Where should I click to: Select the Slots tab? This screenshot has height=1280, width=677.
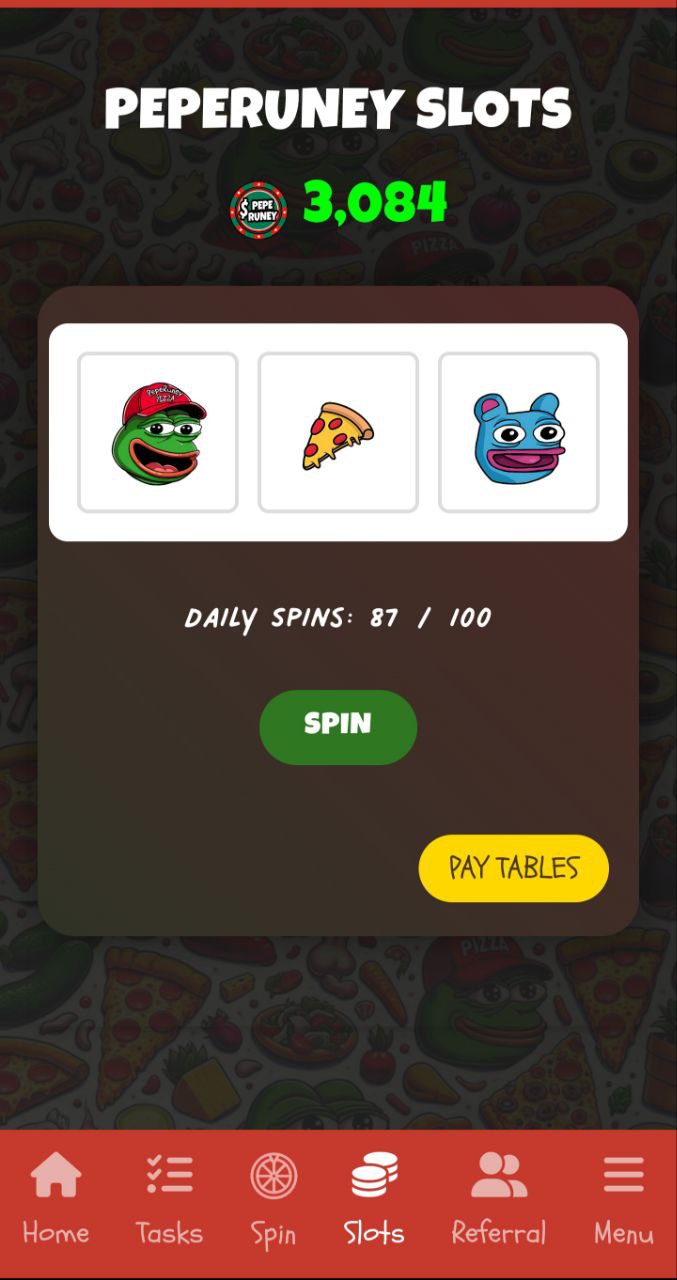point(374,1198)
